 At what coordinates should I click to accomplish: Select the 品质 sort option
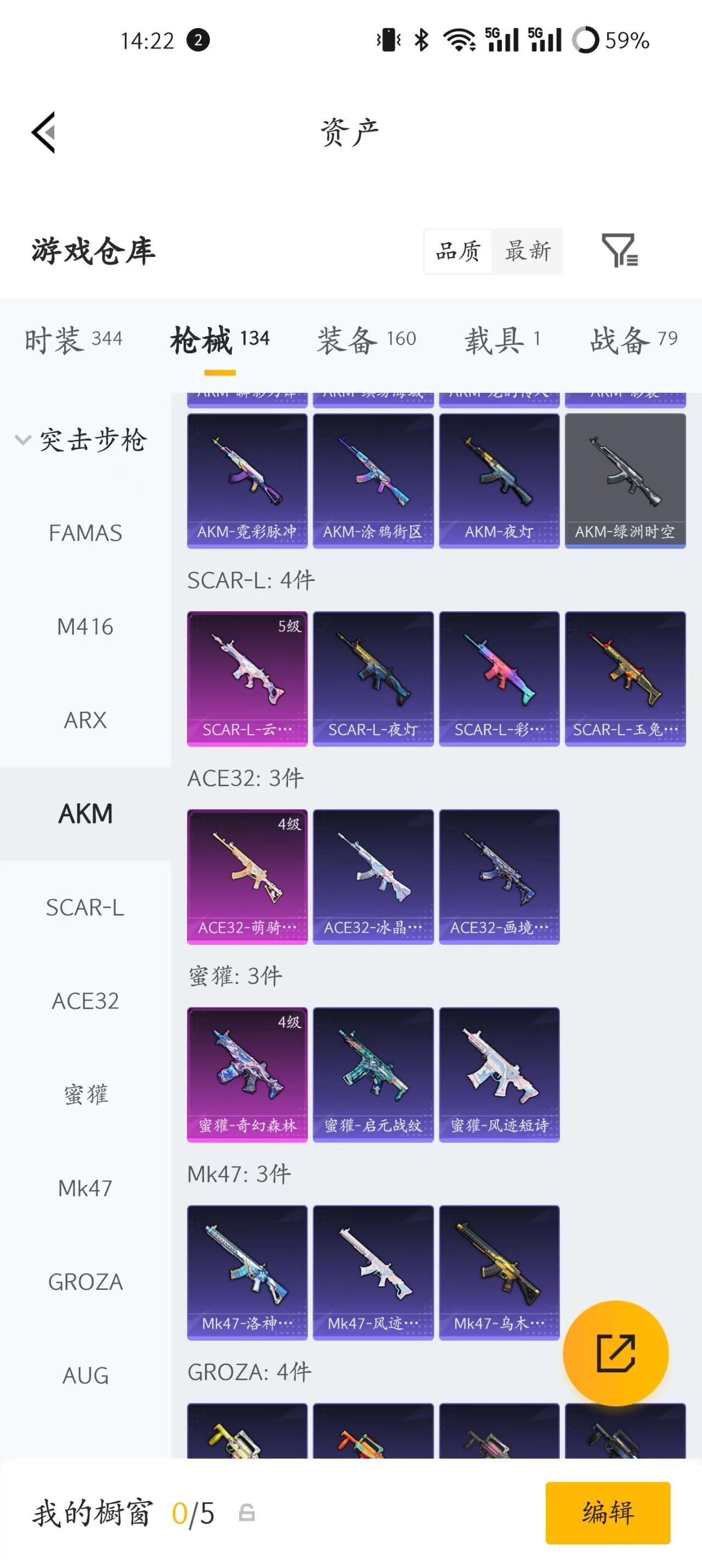click(458, 251)
